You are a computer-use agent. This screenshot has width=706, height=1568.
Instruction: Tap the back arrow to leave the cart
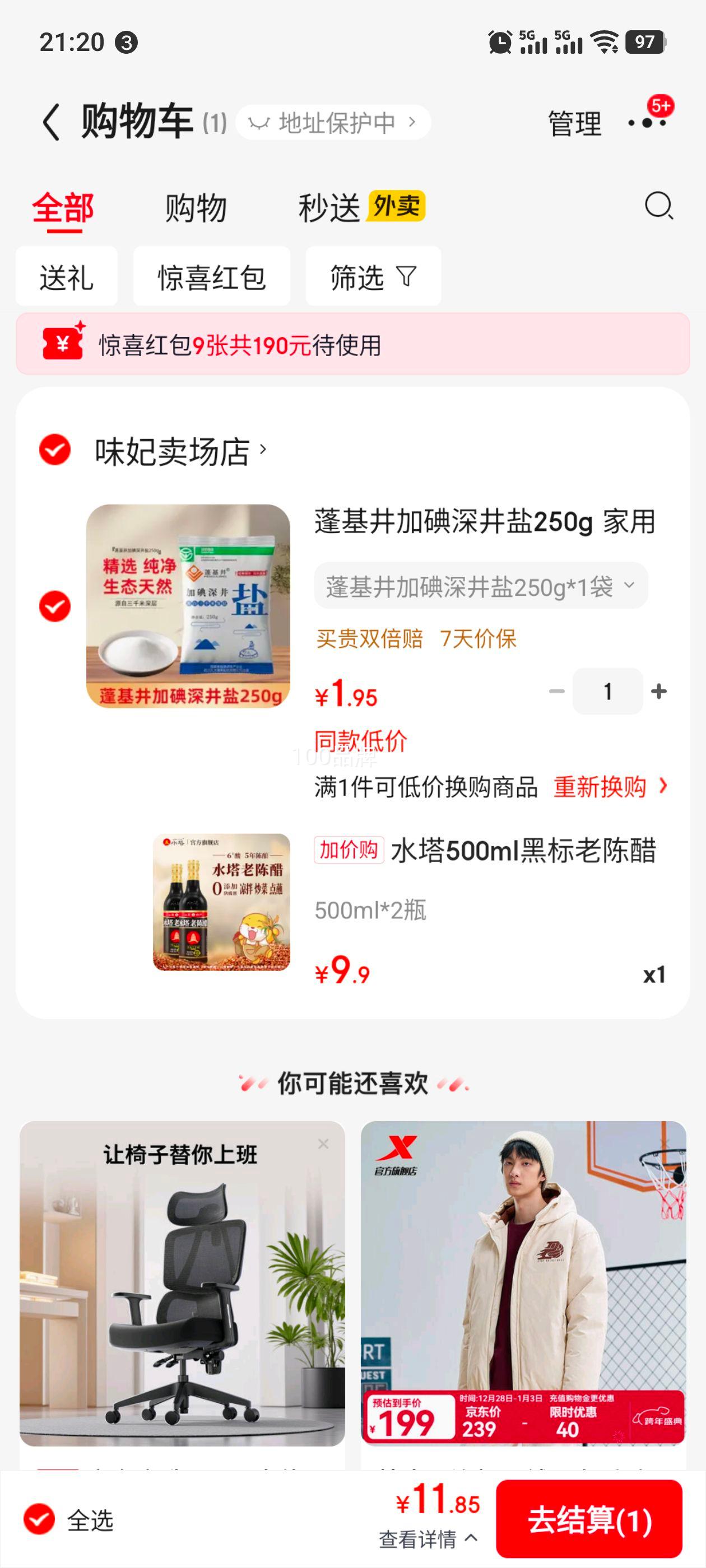pyautogui.click(x=52, y=120)
